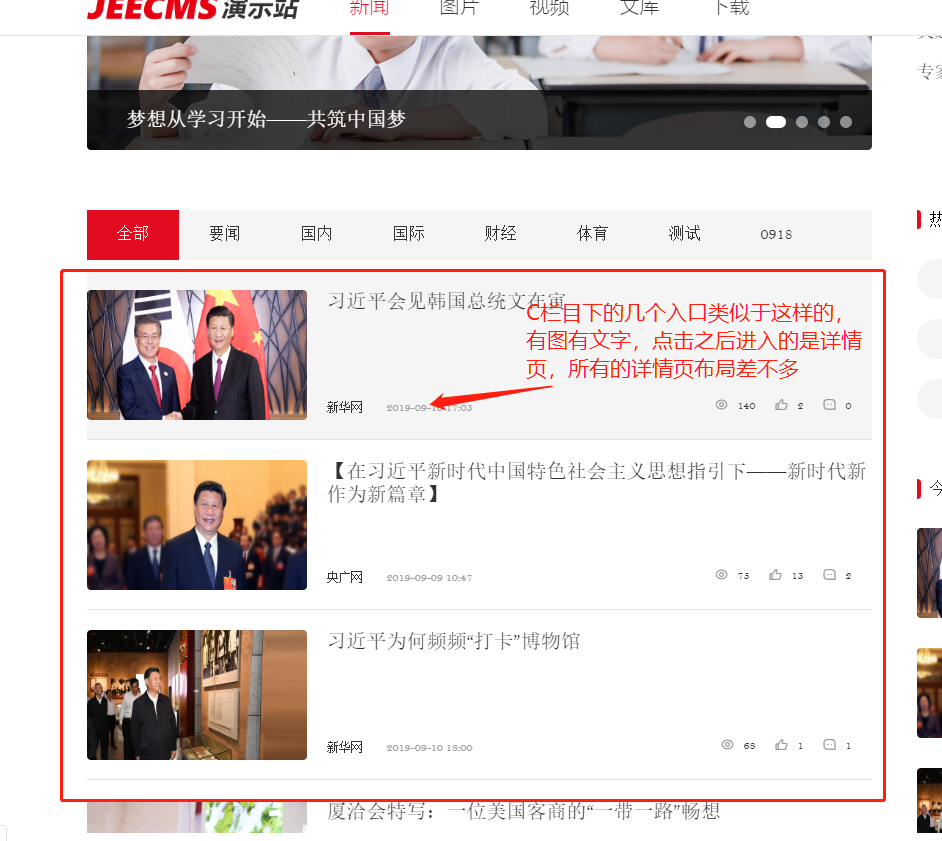This screenshot has height=841, width=942.
Task: Tap the 全部 tab
Action: 132,234
